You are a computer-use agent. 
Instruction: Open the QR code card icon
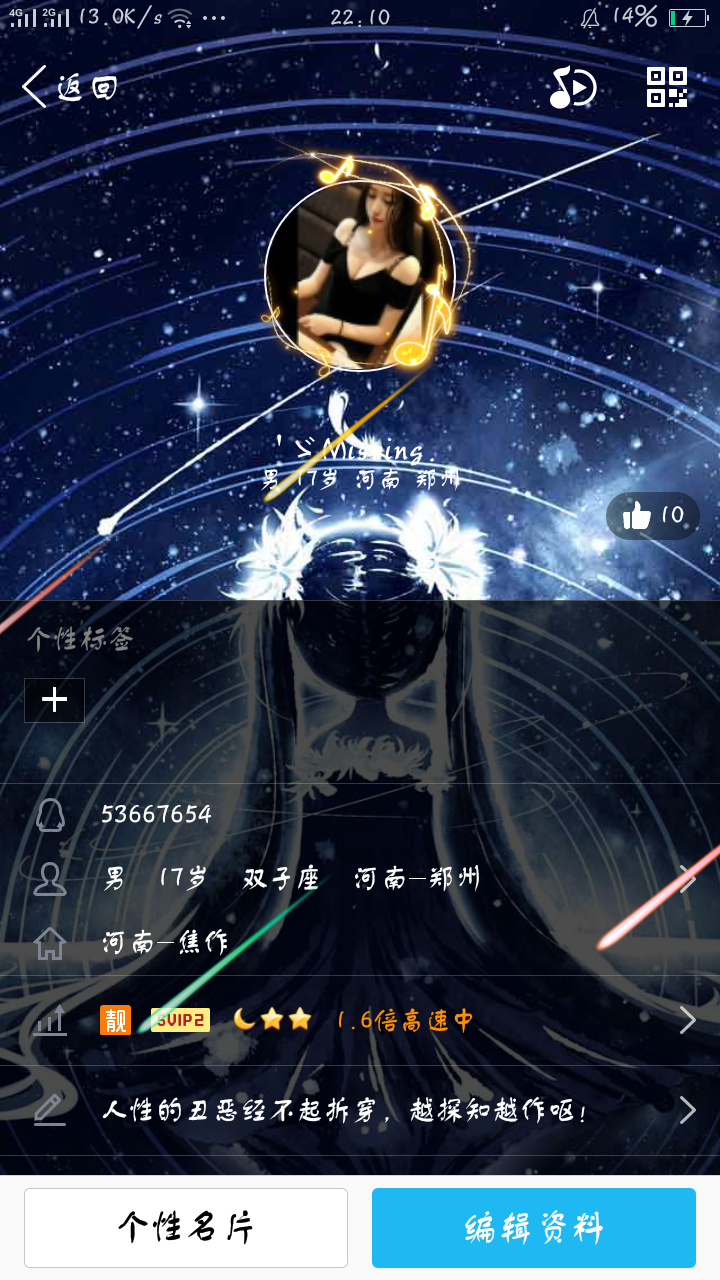click(667, 87)
